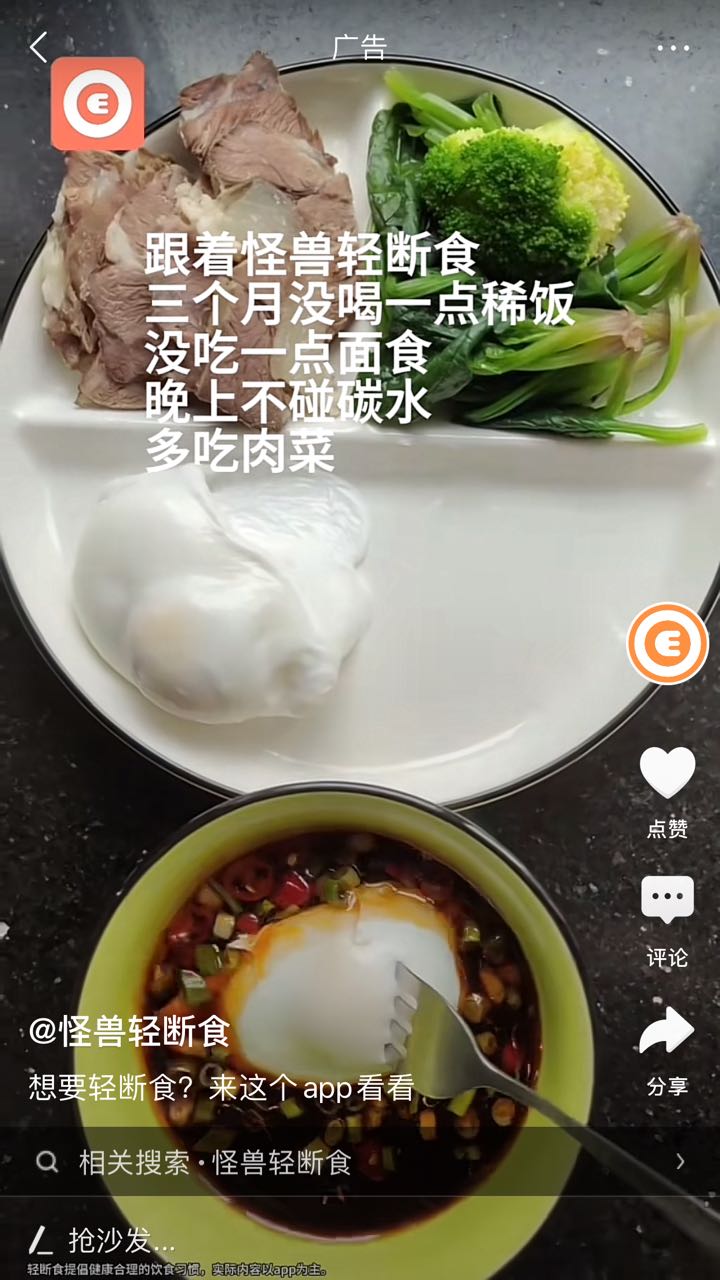Open the @怪兽轻断食 profile name

pos(129,1031)
